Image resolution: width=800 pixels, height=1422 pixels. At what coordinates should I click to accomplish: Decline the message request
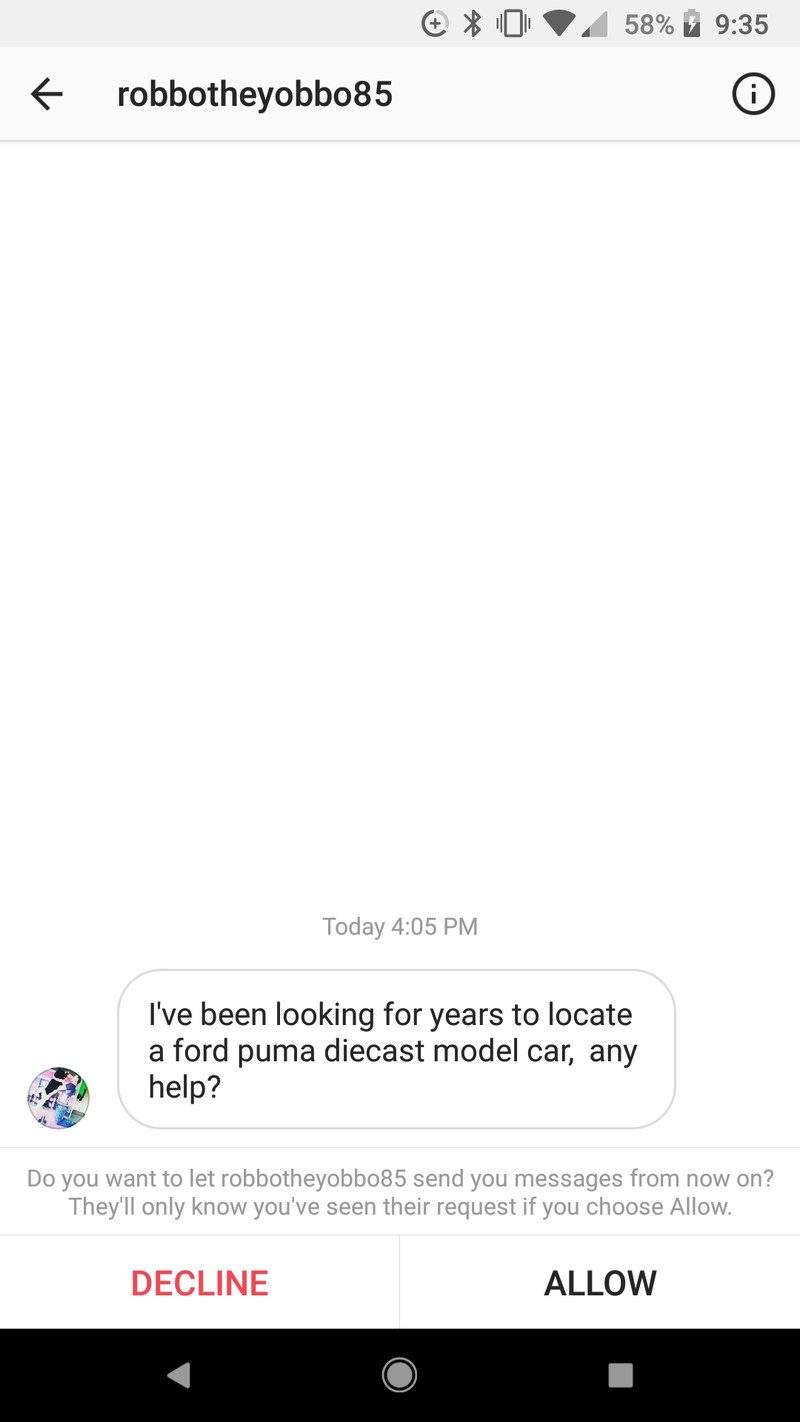[x=200, y=1283]
